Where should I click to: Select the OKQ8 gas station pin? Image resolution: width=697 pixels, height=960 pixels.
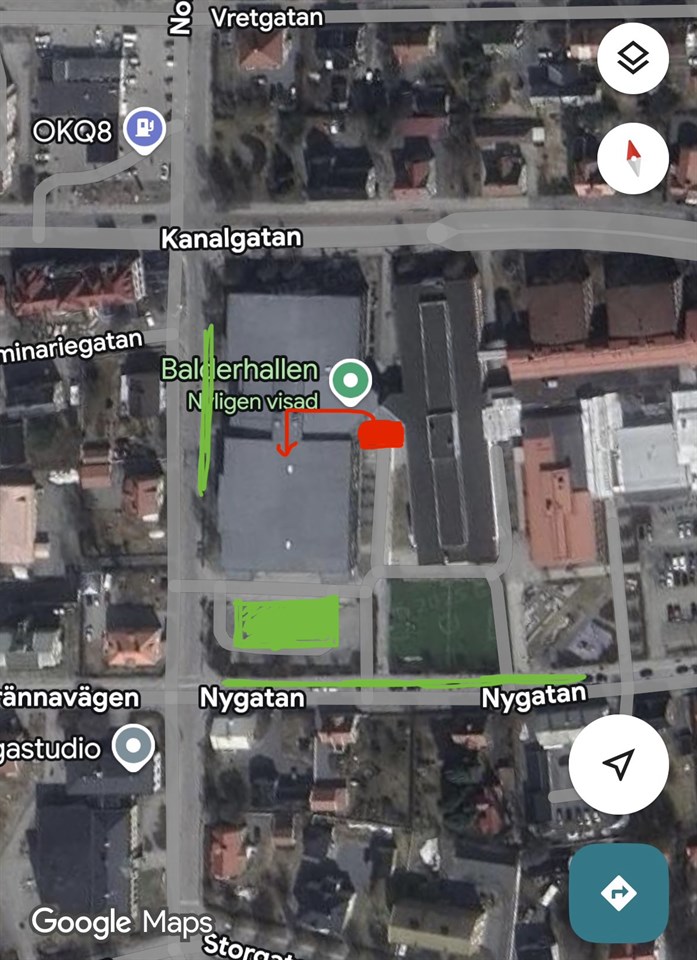click(x=145, y=128)
